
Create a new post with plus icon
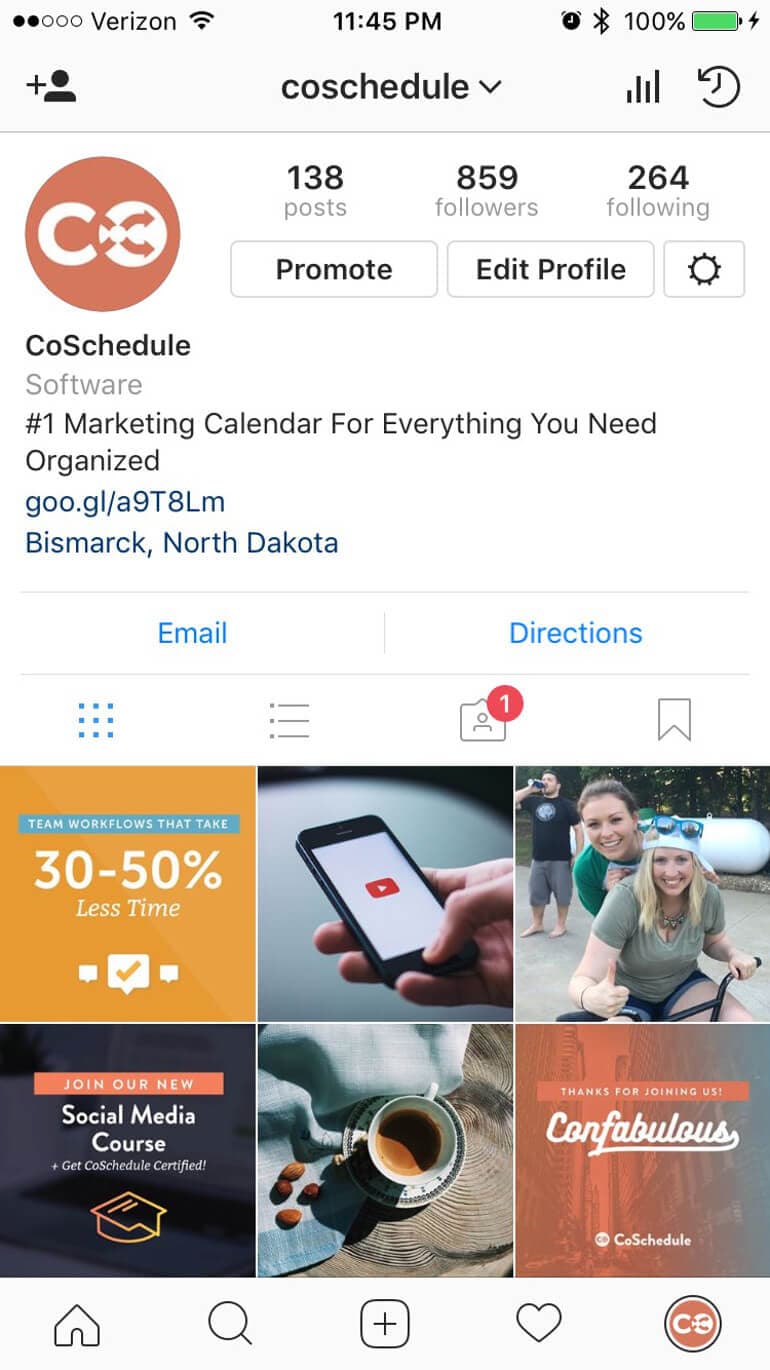(x=385, y=1325)
